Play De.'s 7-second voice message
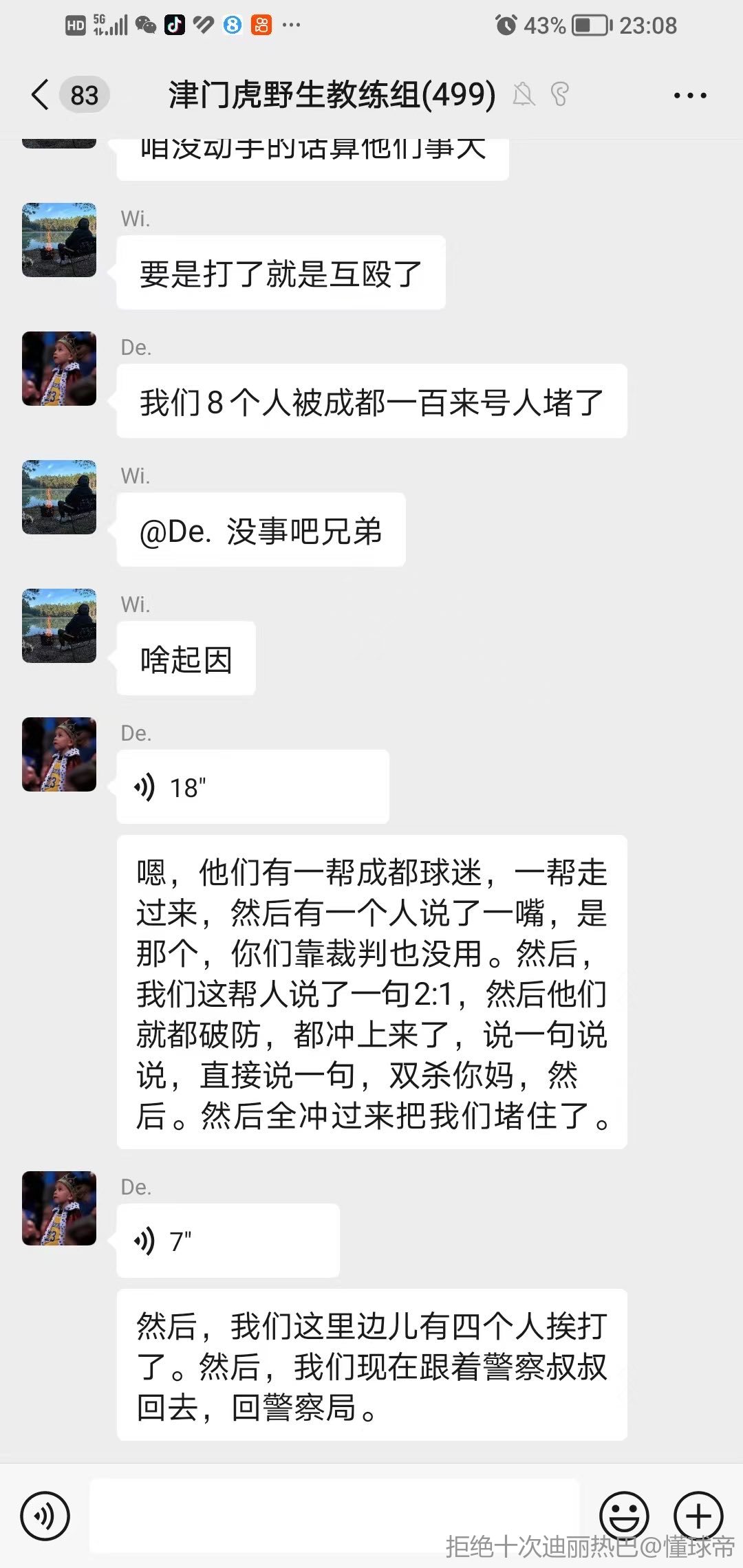The width and height of the screenshot is (743, 1568). point(227,1241)
